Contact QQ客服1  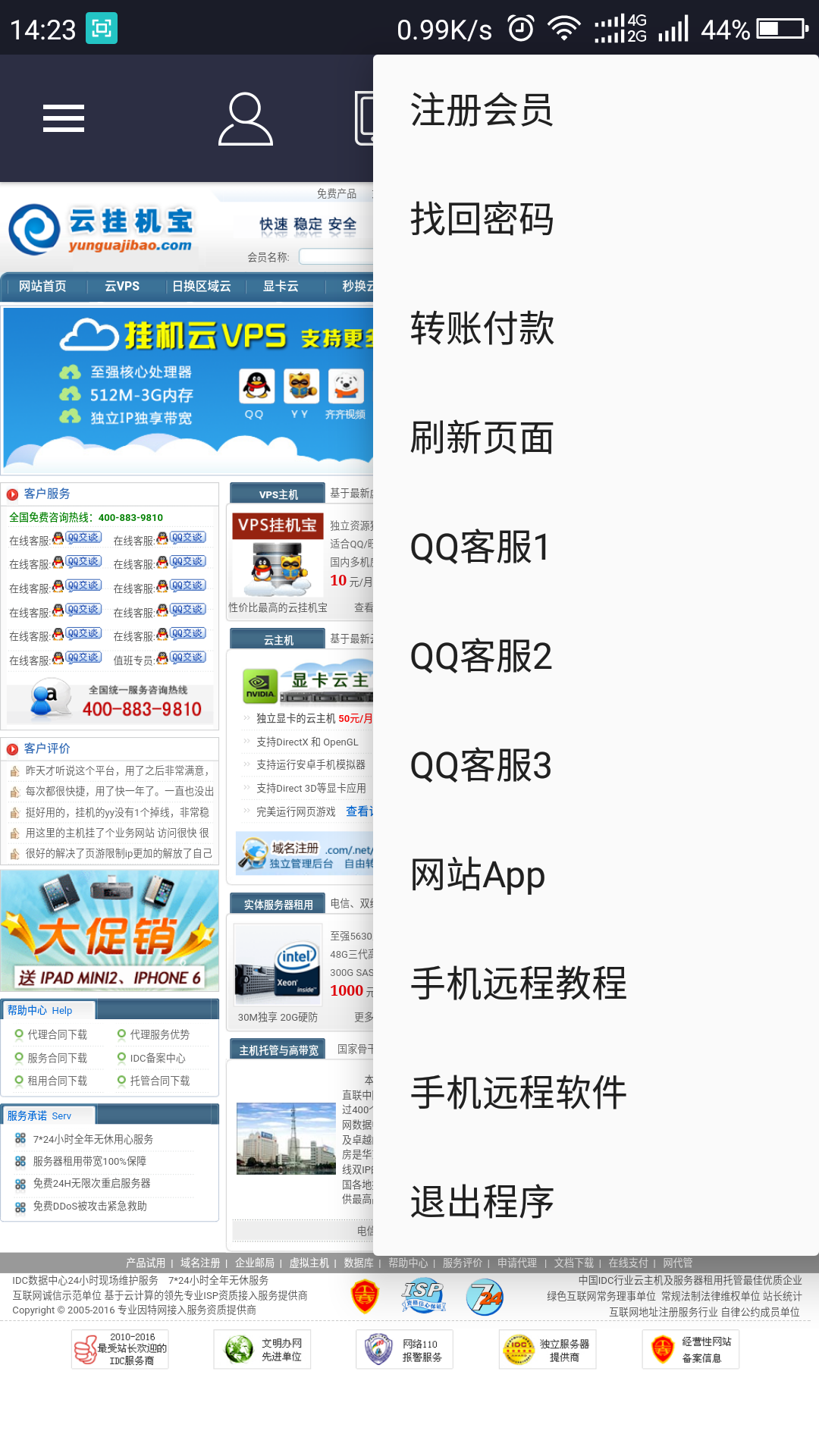pos(480,548)
